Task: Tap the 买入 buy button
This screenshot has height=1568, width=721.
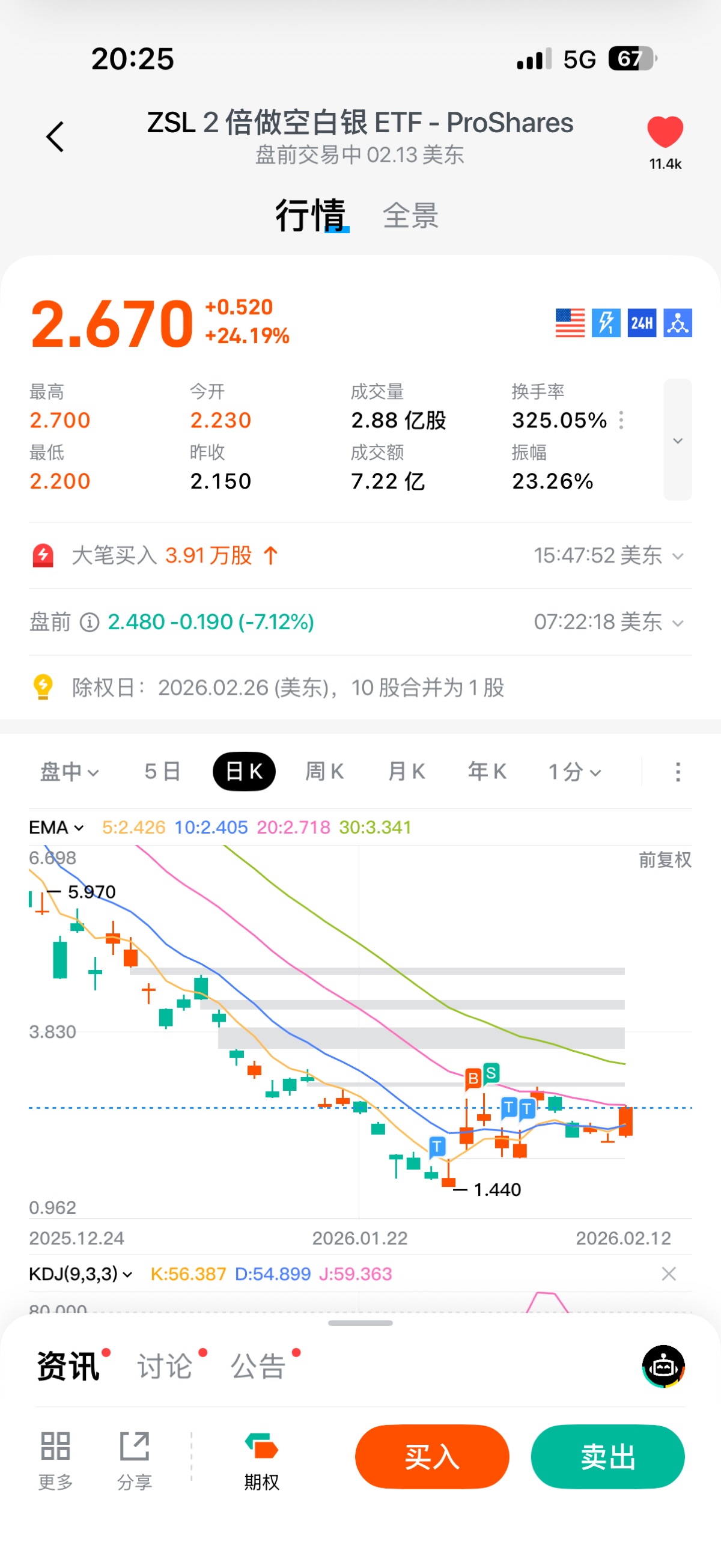Action: click(431, 1457)
